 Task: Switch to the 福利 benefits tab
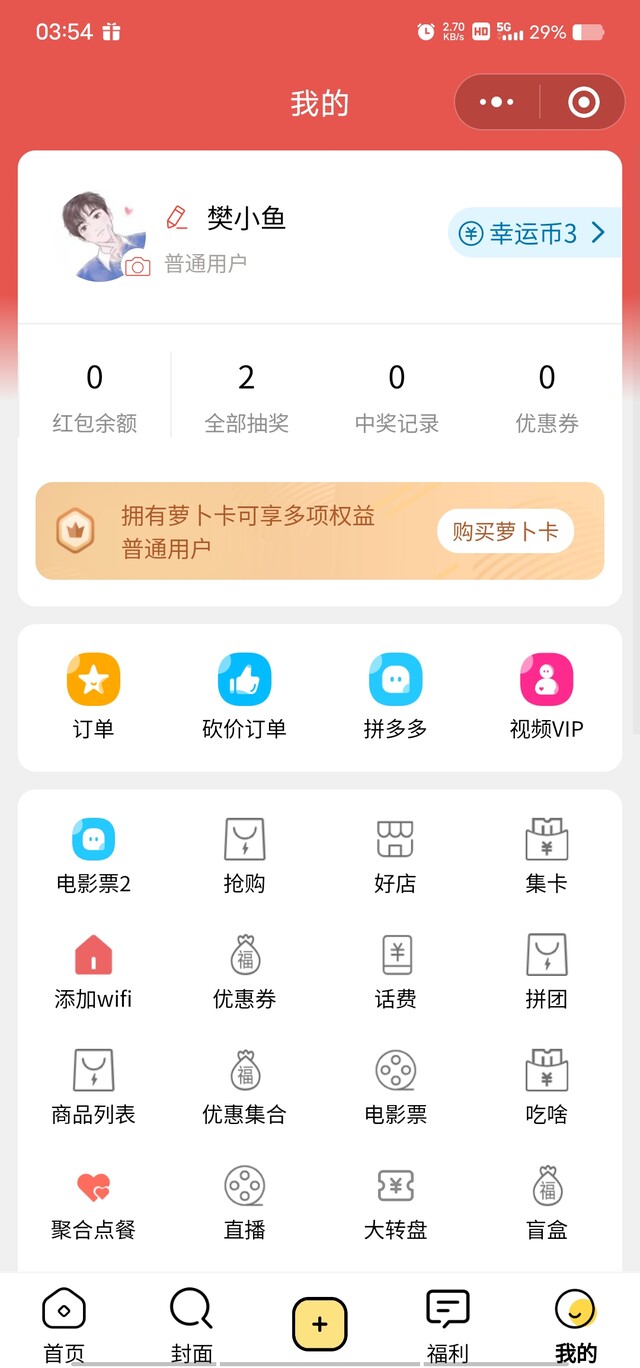click(447, 1324)
